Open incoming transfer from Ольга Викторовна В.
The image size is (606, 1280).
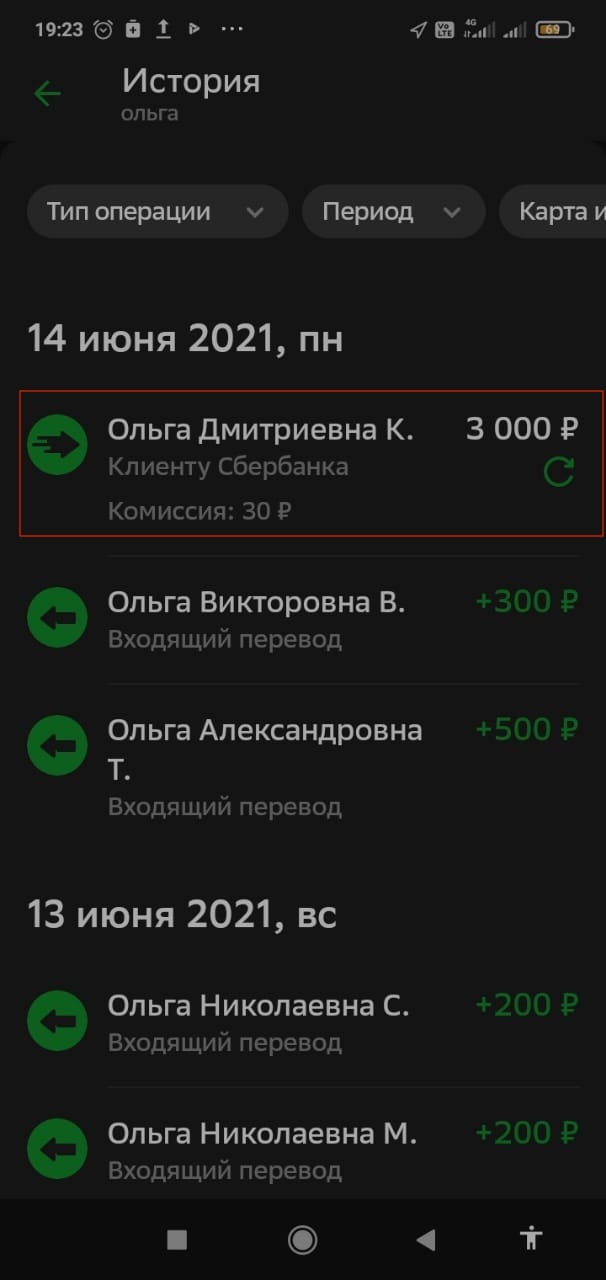coord(300,619)
